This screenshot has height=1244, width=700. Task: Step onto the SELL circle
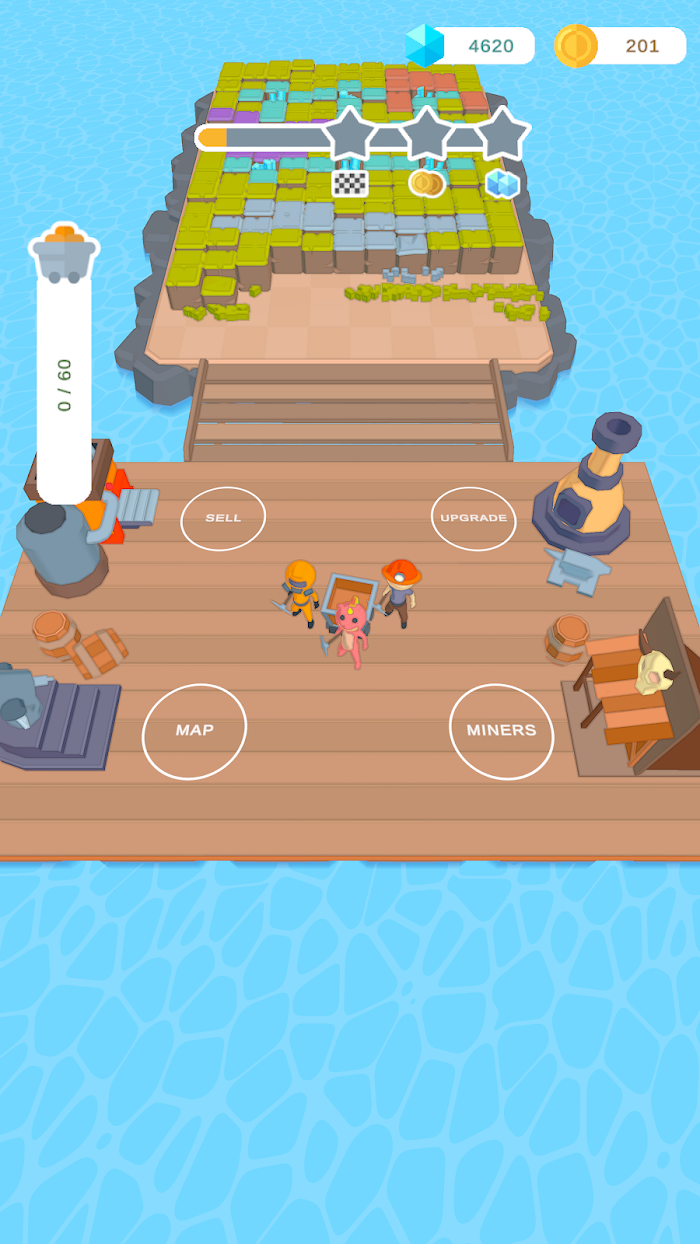(x=223, y=518)
